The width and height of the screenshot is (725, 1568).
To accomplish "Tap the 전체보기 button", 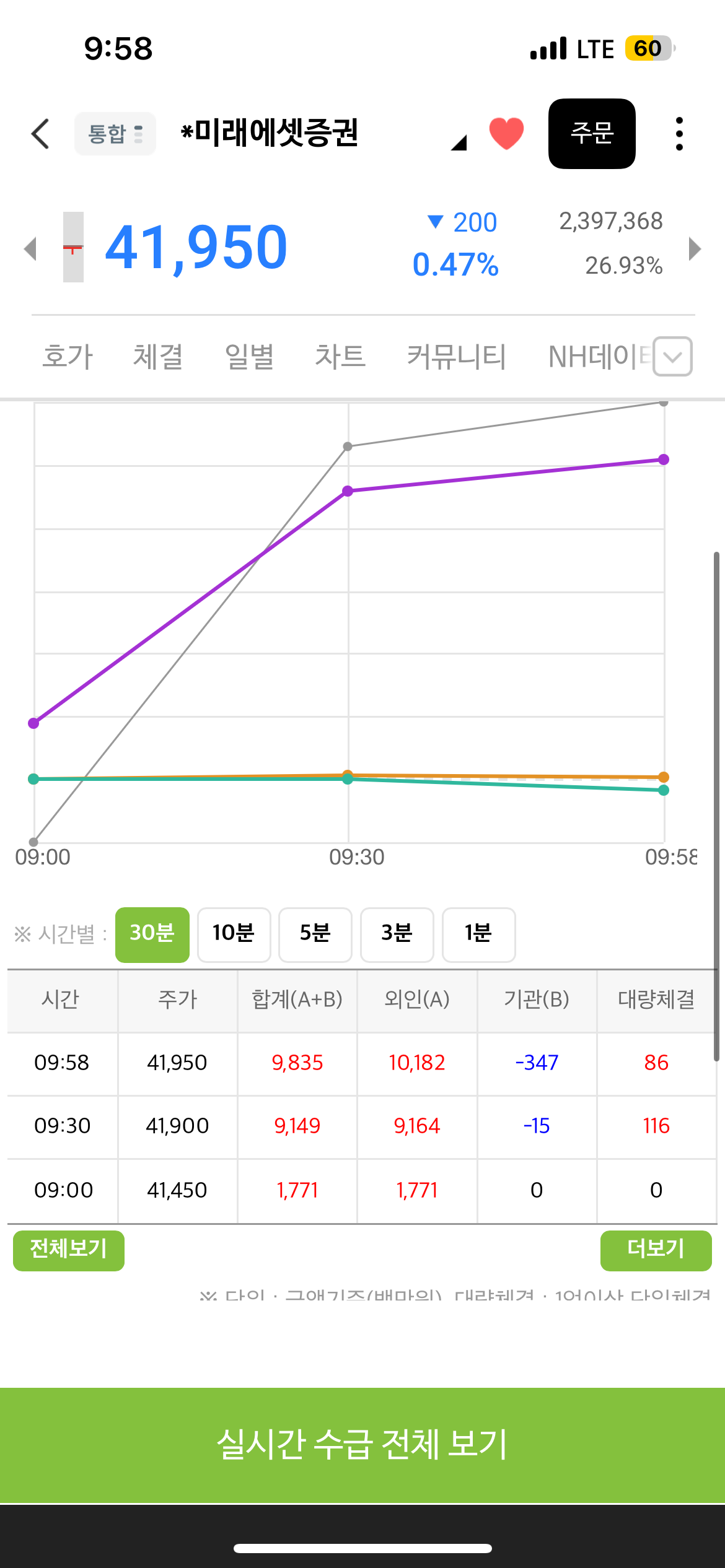I will coord(69,1251).
